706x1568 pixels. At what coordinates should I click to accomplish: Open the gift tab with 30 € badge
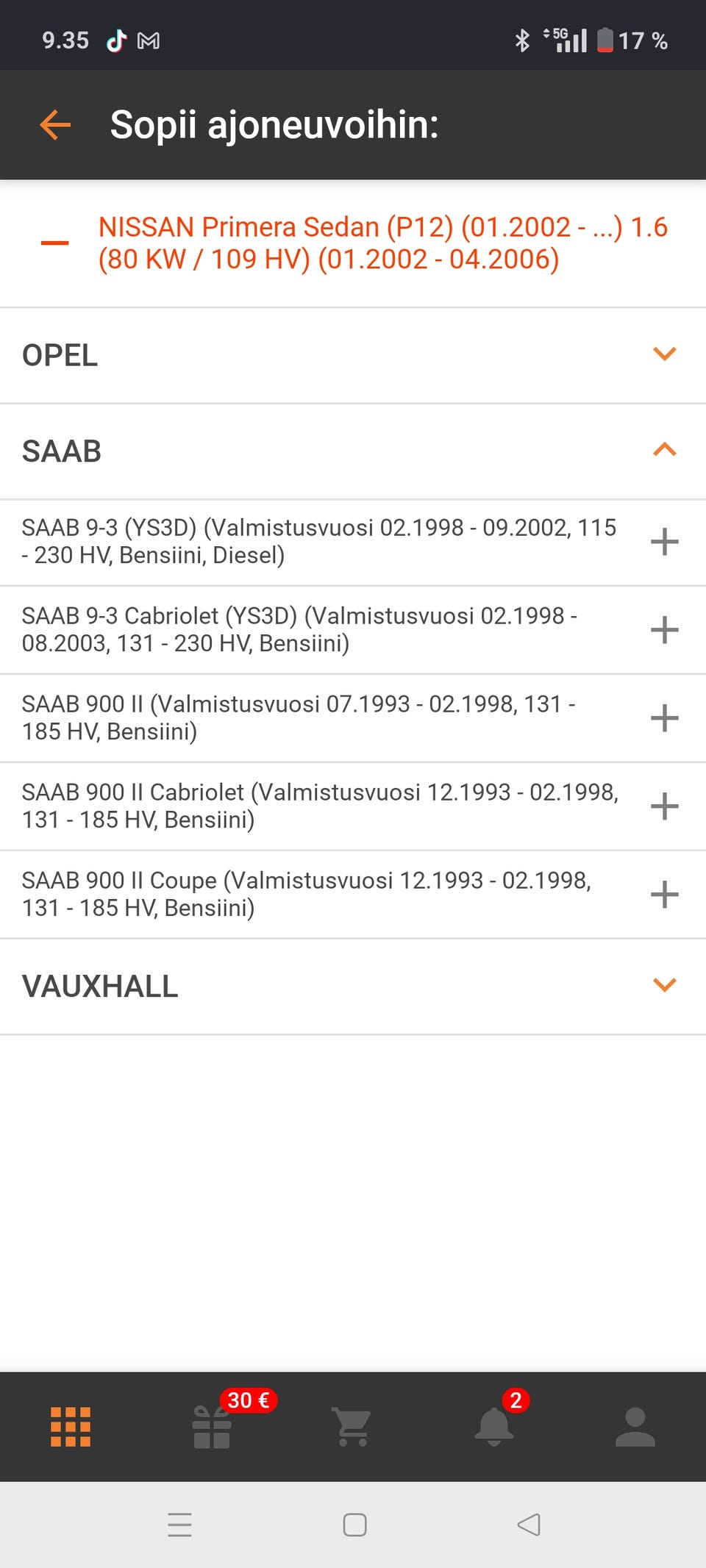point(212,1427)
